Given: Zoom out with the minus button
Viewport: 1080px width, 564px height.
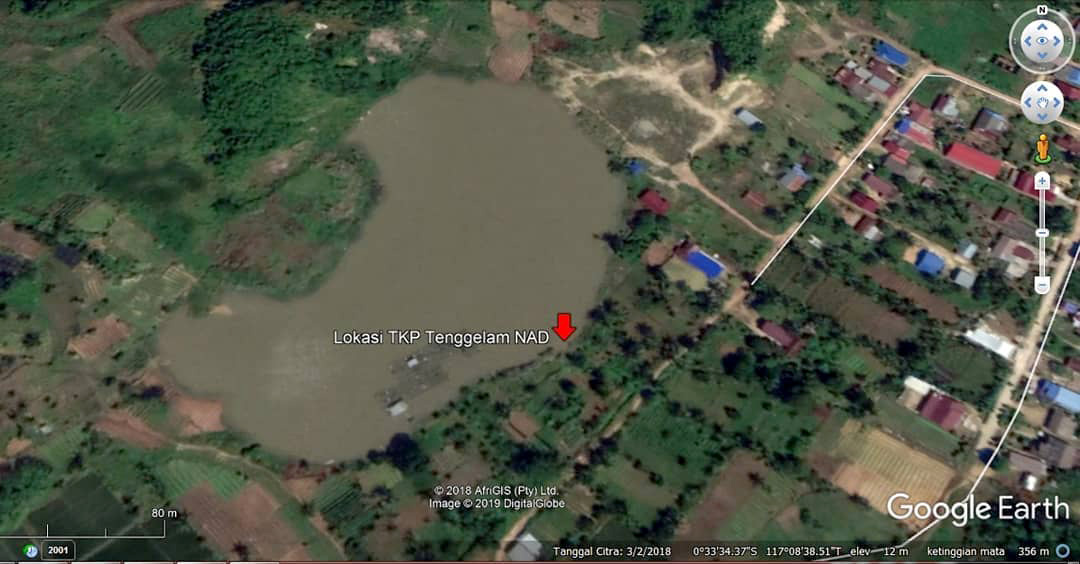Looking at the screenshot, I should 1042,285.
